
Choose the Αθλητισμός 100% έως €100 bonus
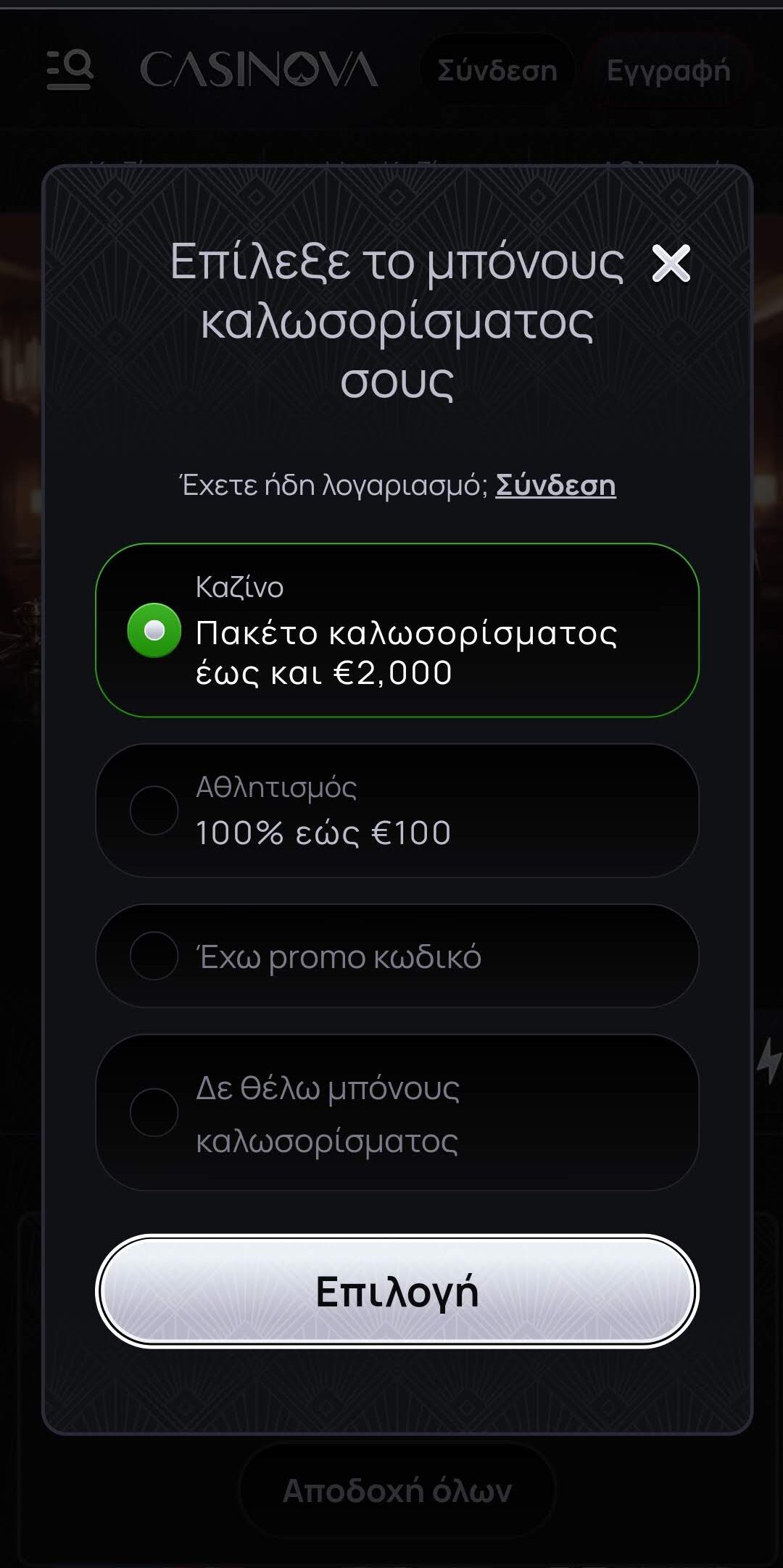[397, 810]
